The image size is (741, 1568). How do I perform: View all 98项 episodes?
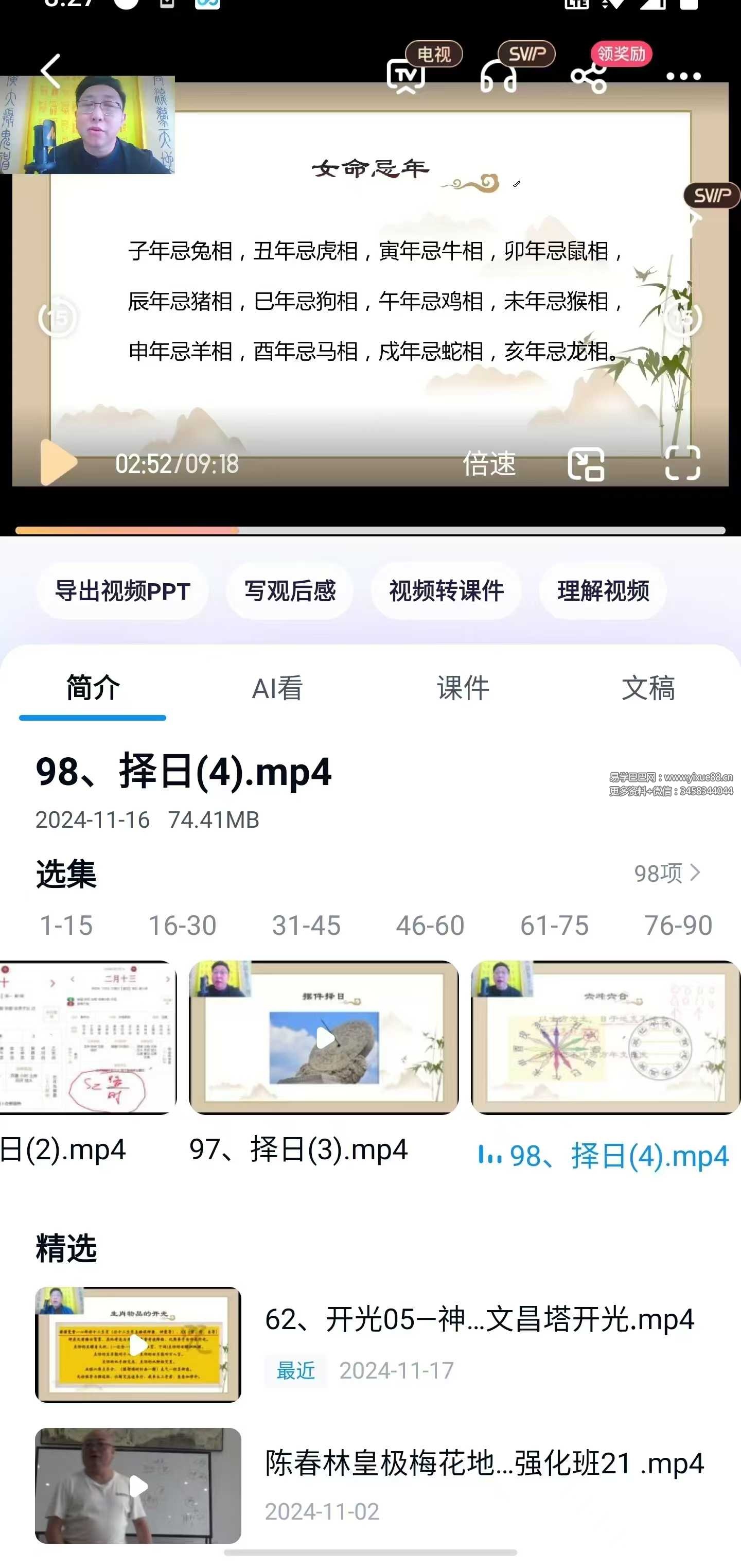click(x=667, y=873)
